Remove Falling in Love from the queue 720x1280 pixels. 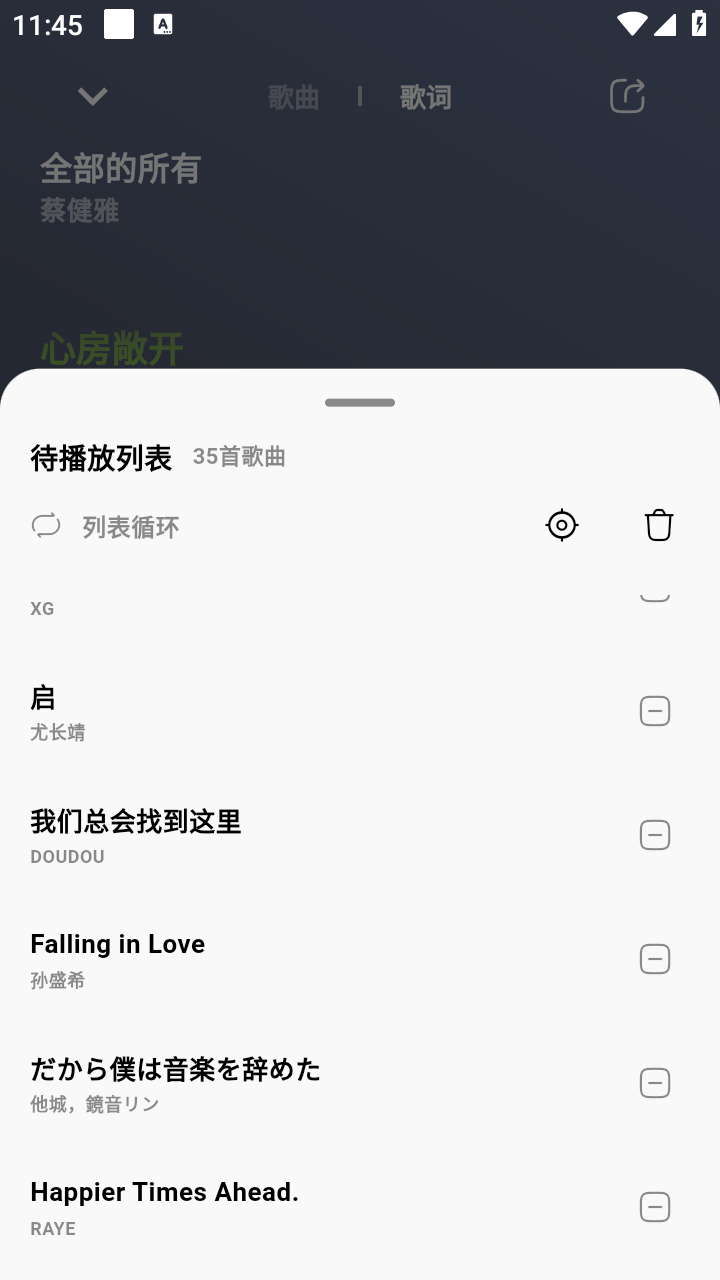[x=655, y=958]
